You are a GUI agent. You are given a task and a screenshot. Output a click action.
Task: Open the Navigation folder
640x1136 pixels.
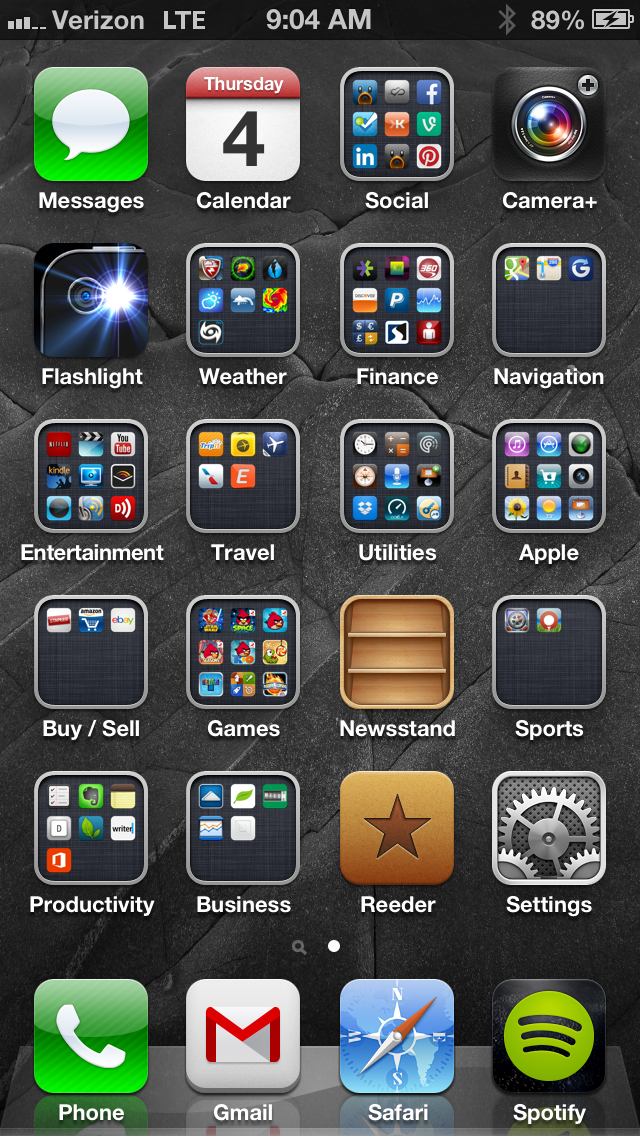tap(549, 300)
